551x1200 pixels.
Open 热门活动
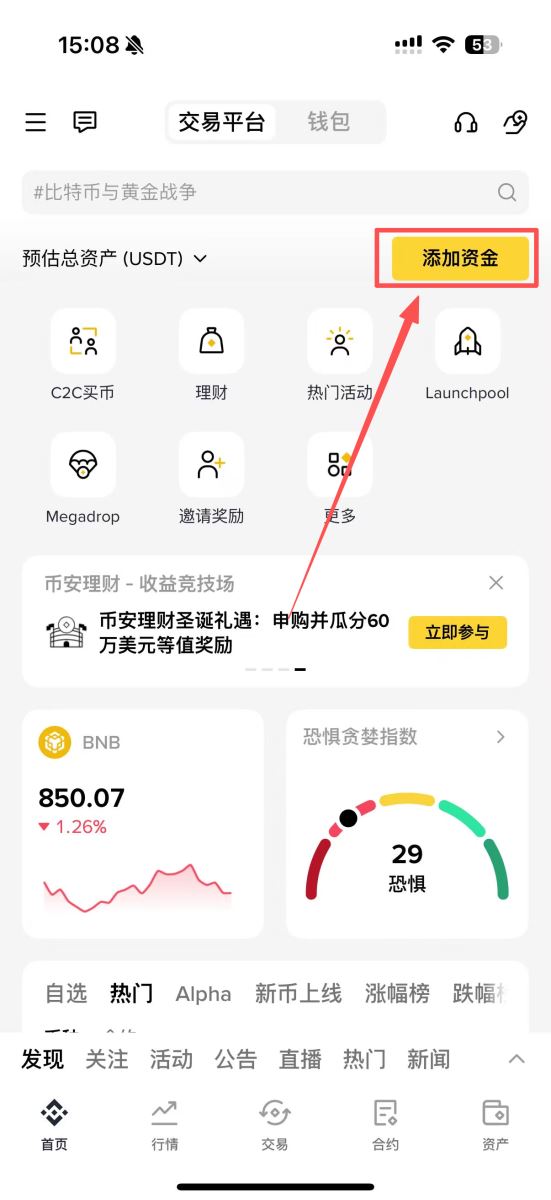click(x=339, y=355)
